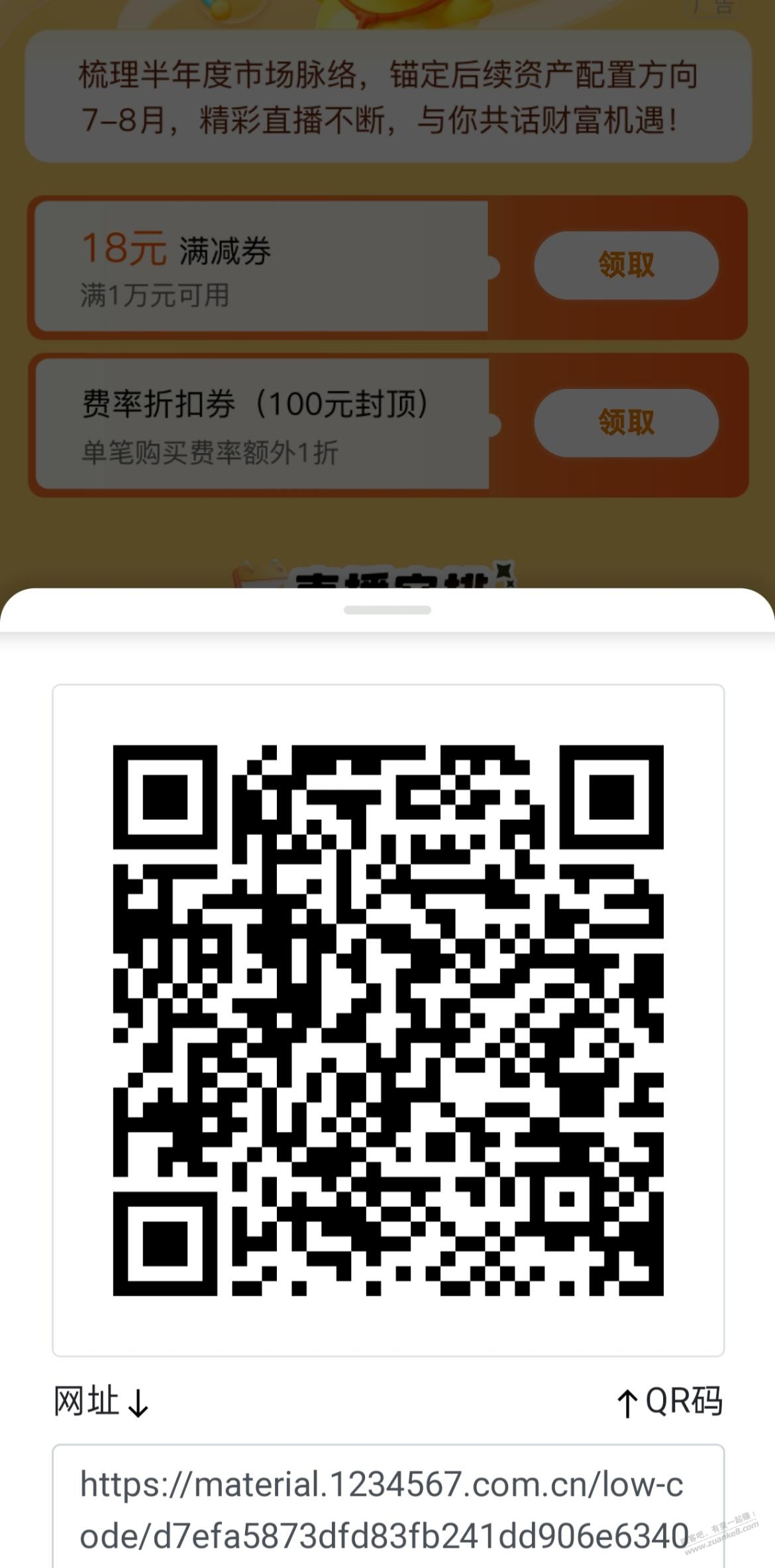Claim the 18元 满减券 coupon

click(626, 265)
